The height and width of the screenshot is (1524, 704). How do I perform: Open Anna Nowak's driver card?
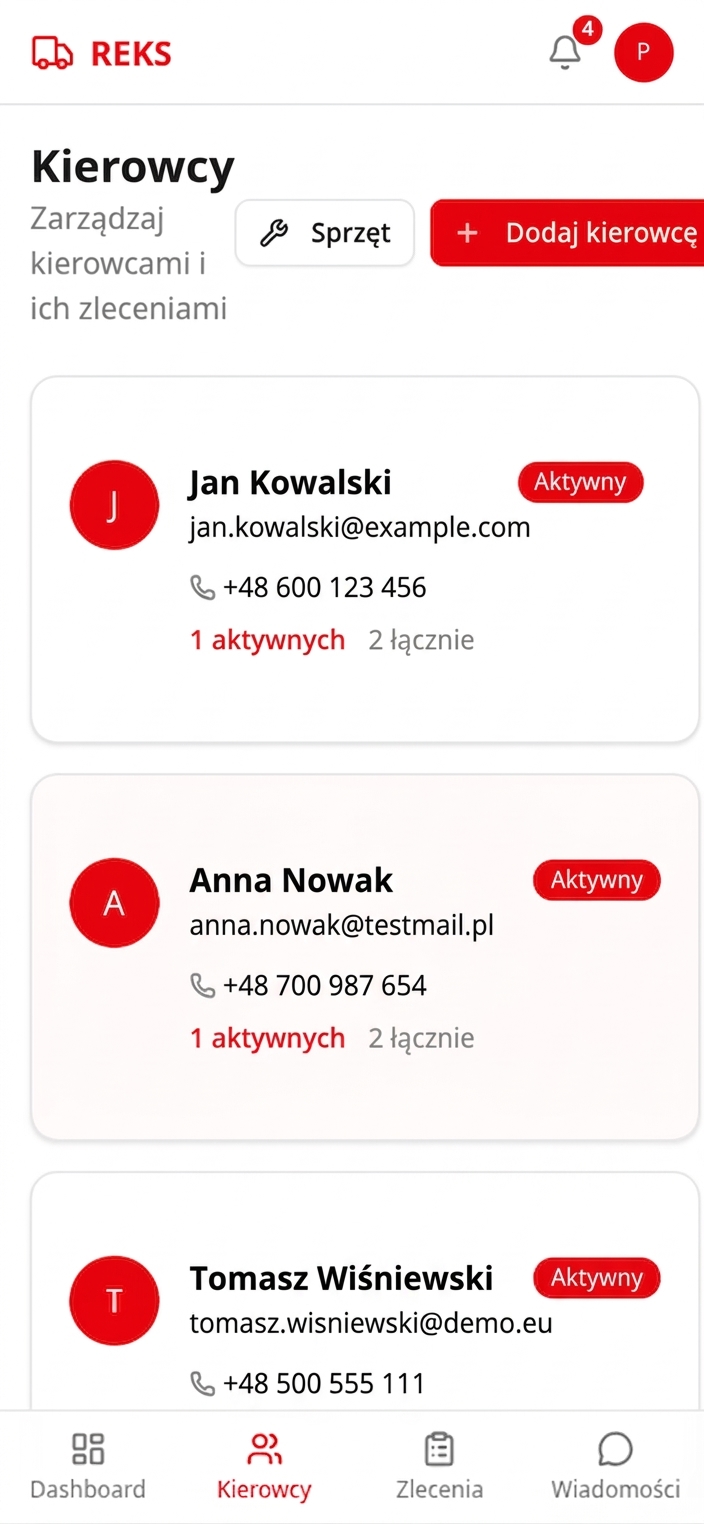(x=365, y=957)
